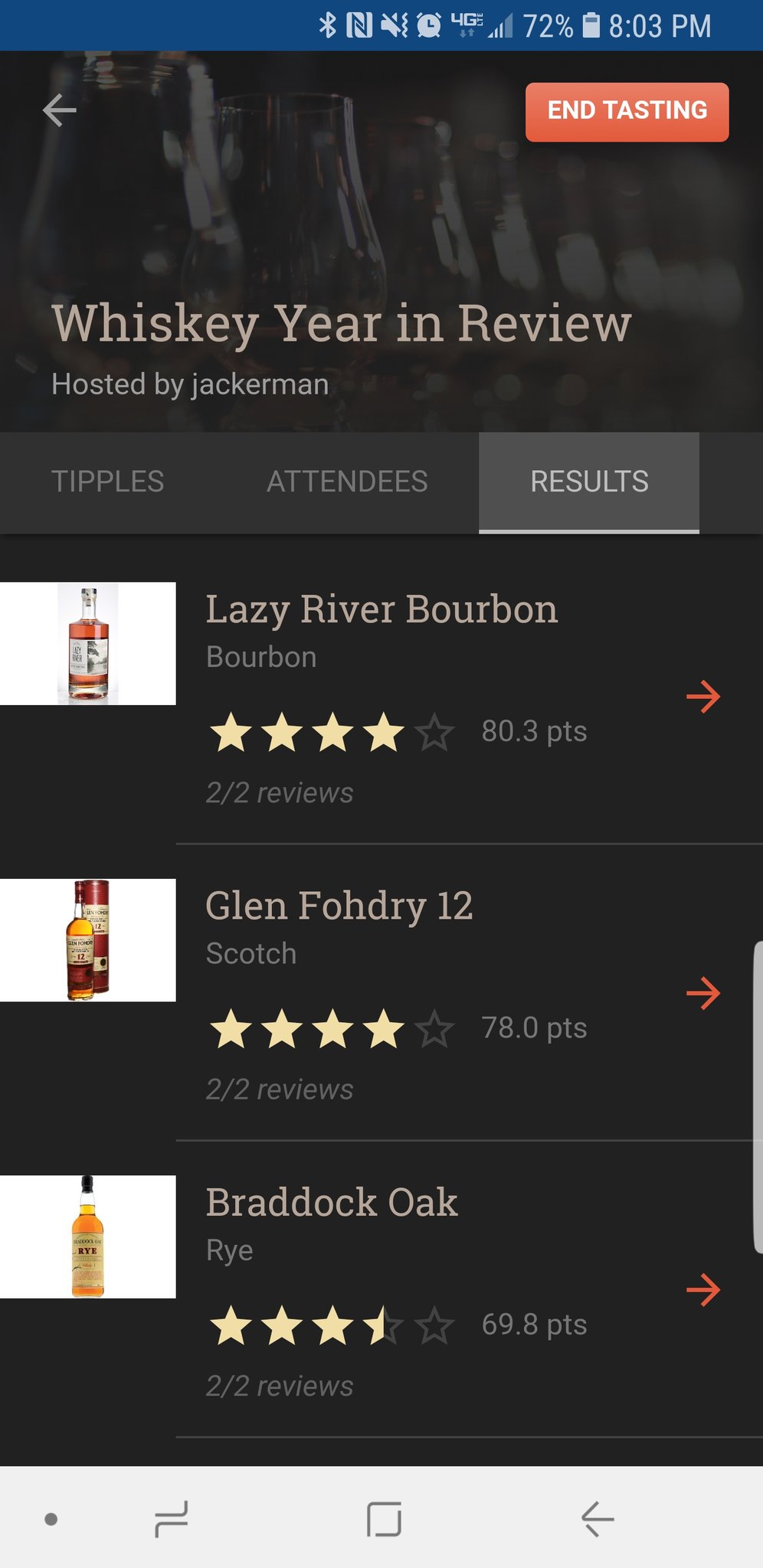Viewport: 763px width, 1568px height.
Task: Open recent apps from navigation bar
Action: (172, 1519)
